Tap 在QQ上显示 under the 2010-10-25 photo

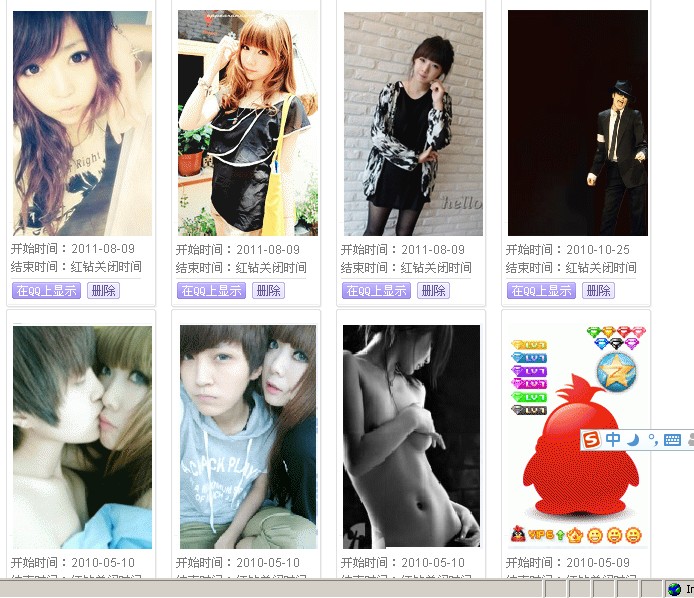pyautogui.click(x=541, y=291)
